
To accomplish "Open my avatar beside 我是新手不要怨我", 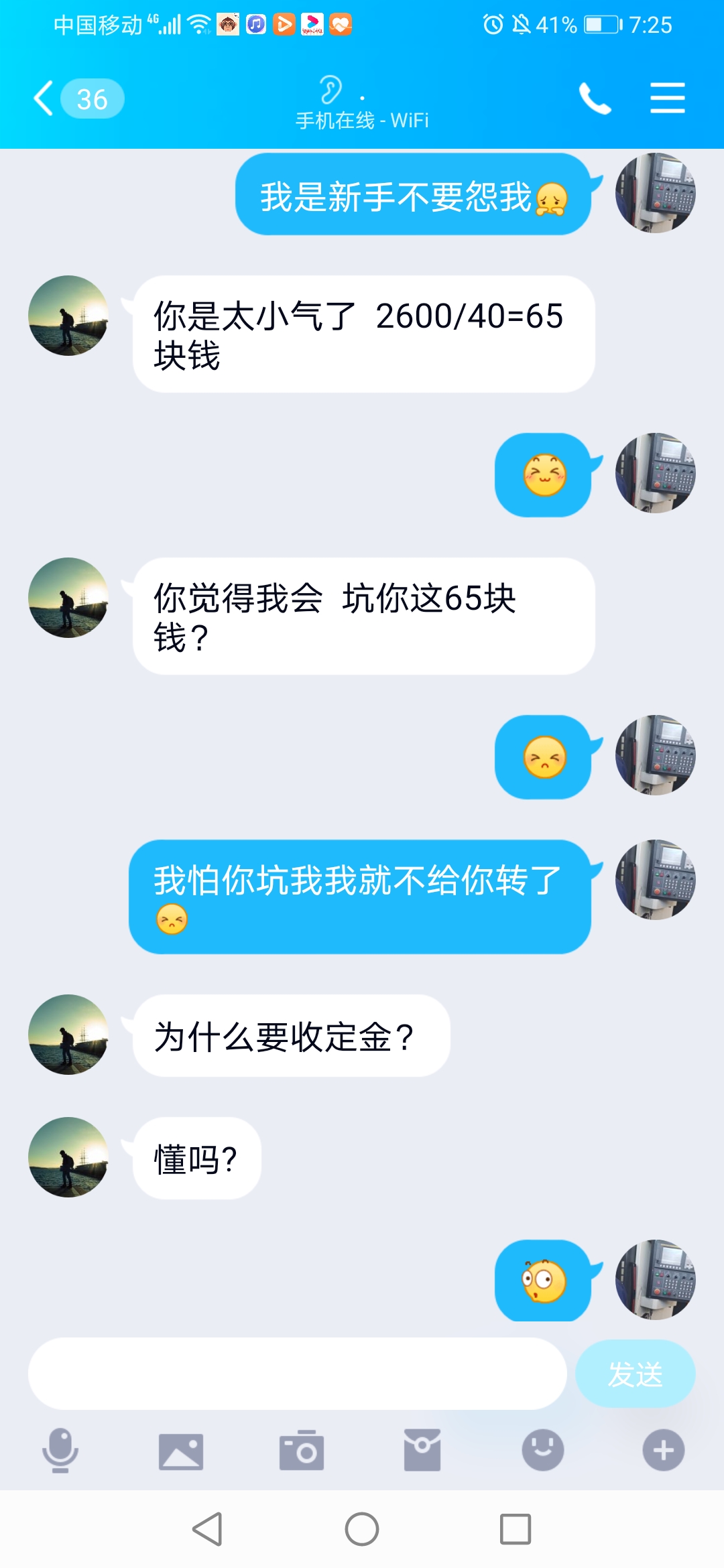I will 656,193.
